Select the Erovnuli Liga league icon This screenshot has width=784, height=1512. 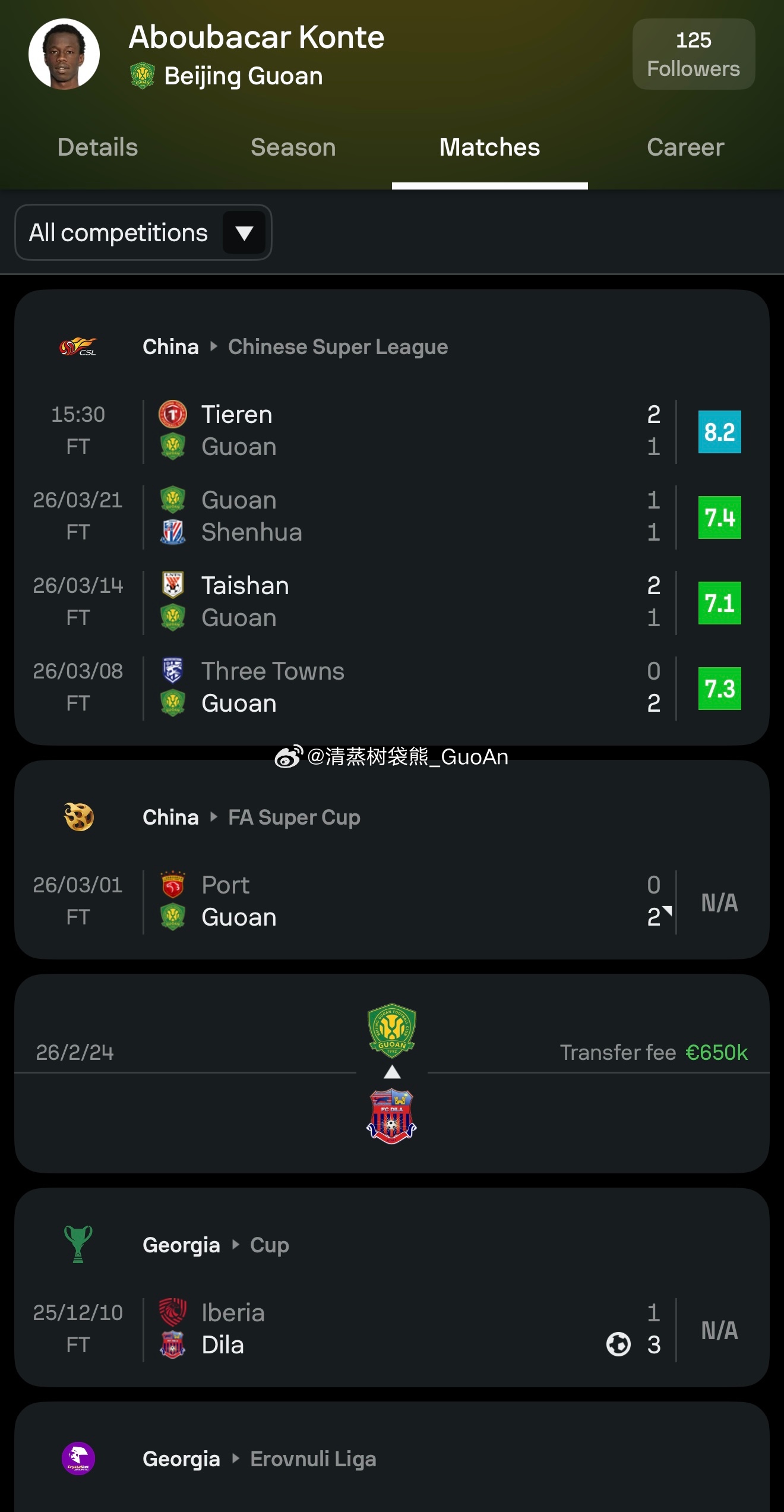[x=78, y=1459]
